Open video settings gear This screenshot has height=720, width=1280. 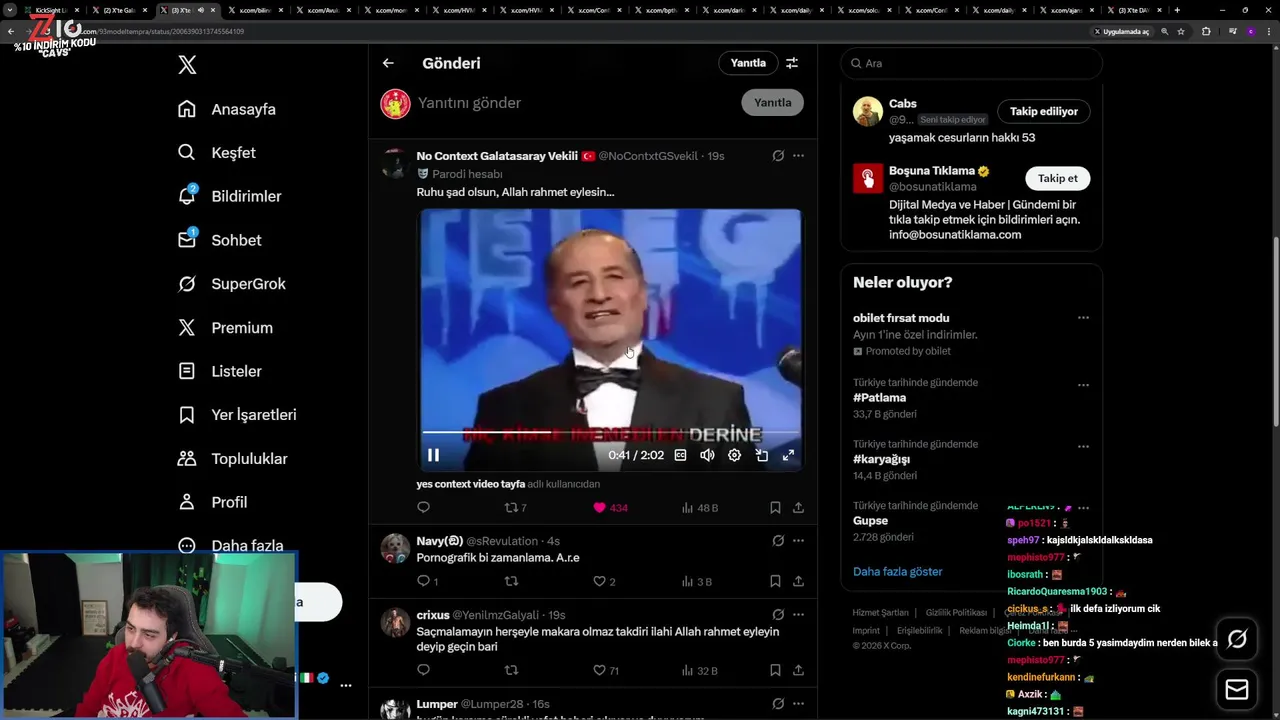[x=734, y=455]
